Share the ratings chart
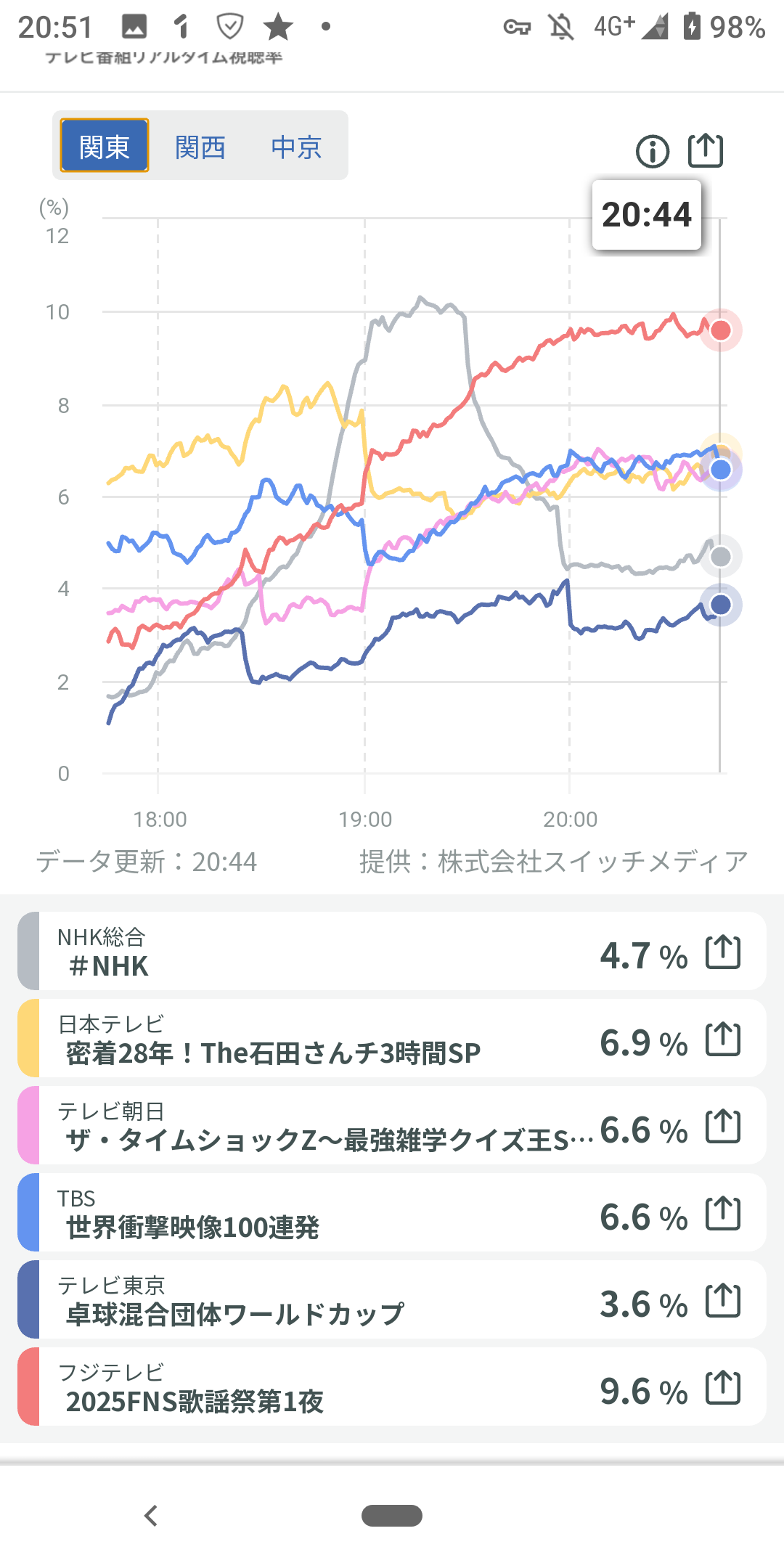Screen dimensions: 784x1568 click(x=705, y=151)
